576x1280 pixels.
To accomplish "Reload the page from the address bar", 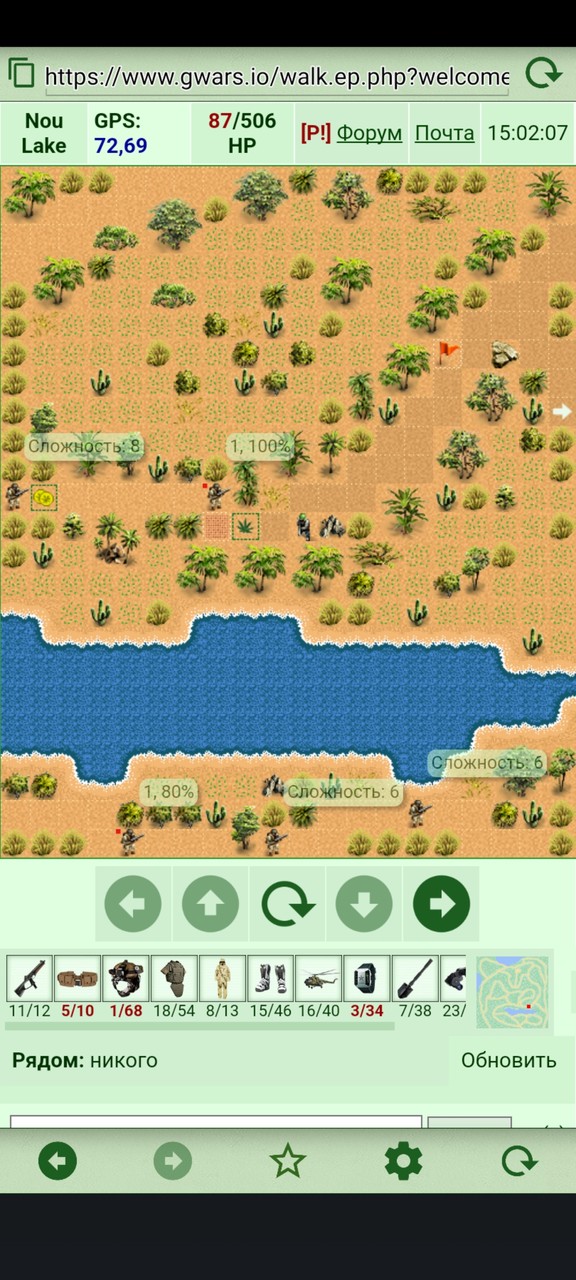I will click(543, 73).
